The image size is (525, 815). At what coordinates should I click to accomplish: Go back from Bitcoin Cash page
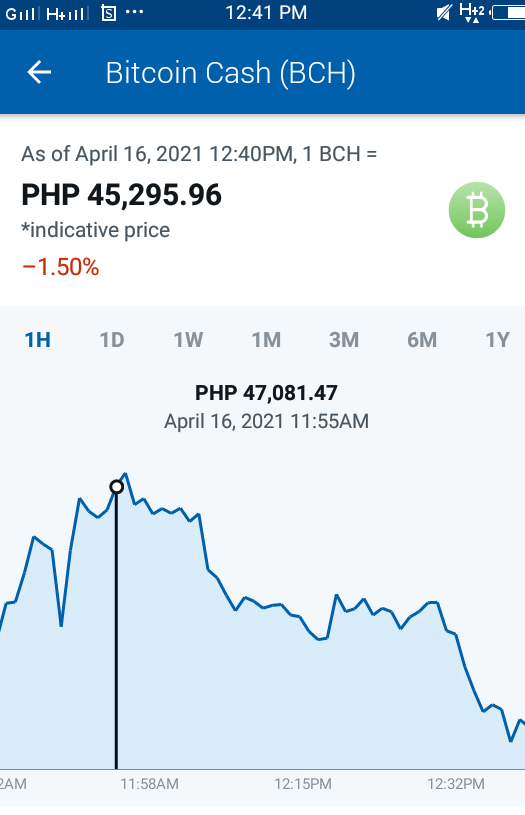click(39, 72)
